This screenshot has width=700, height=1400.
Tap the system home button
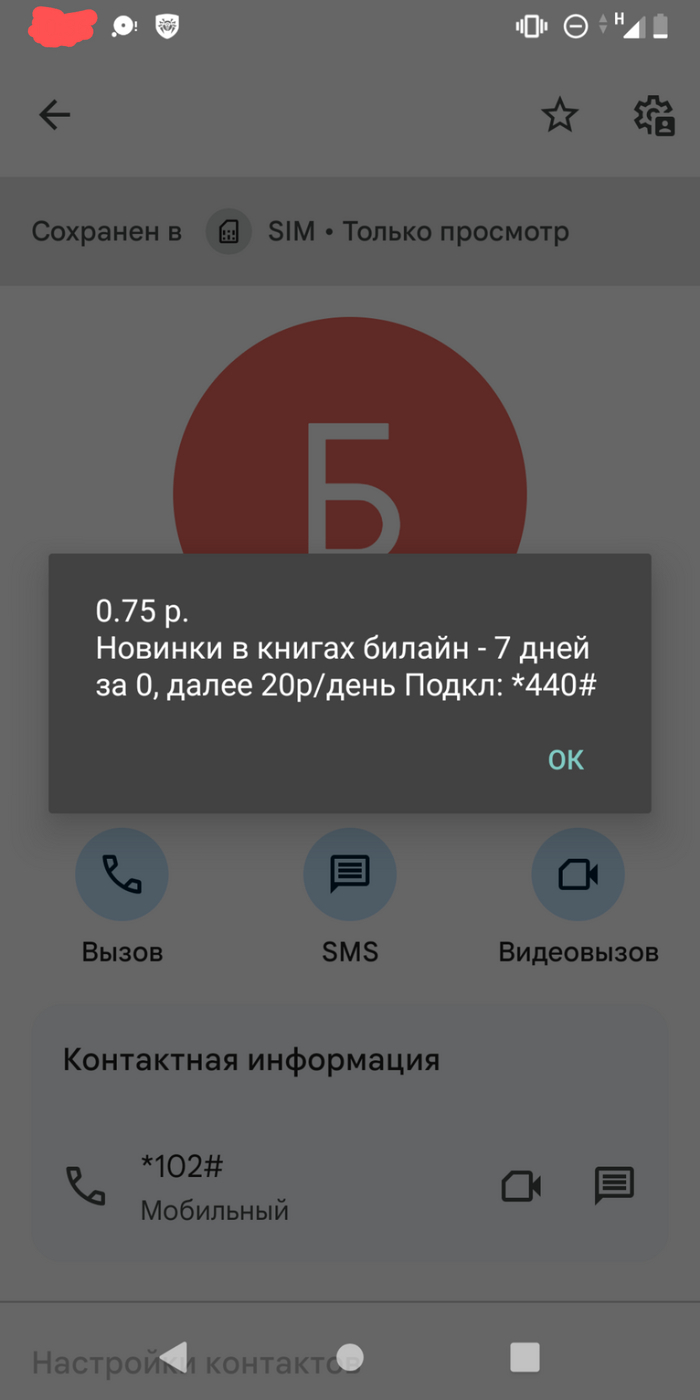pyautogui.click(x=349, y=1357)
